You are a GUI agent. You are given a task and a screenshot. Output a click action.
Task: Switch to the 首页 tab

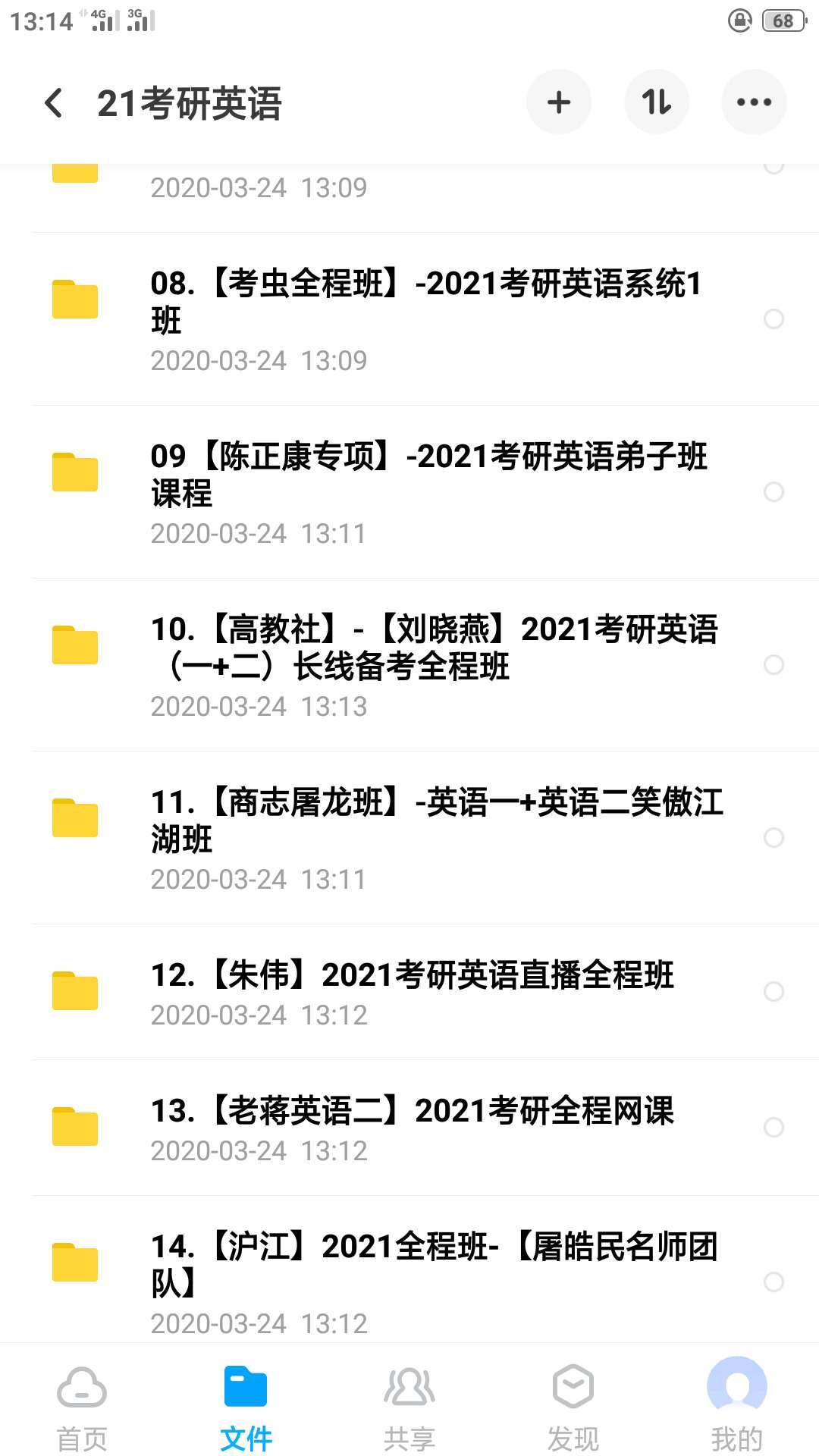[x=82, y=1406]
